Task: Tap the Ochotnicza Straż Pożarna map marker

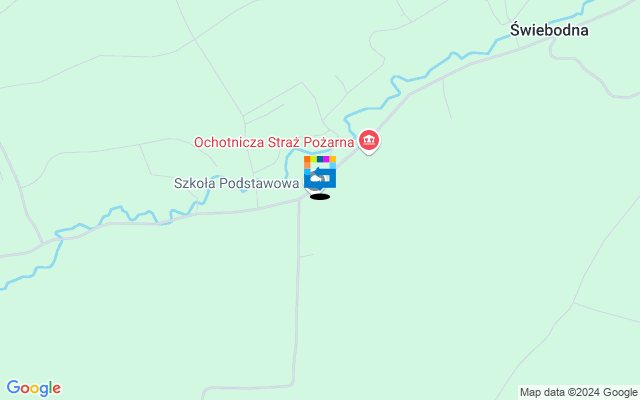Action: click(x=369, y=142)
